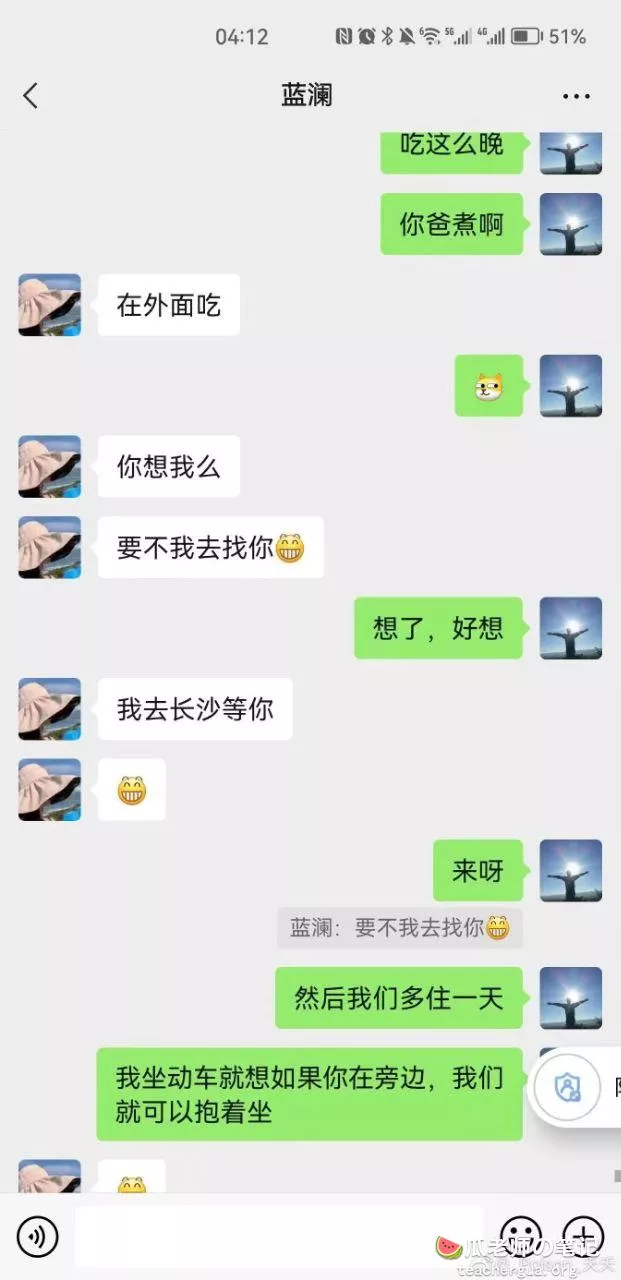This screenshot has width=621, height=1280.
Task: Go back from the 蓝澜 chat
Action: click(30, 96)
